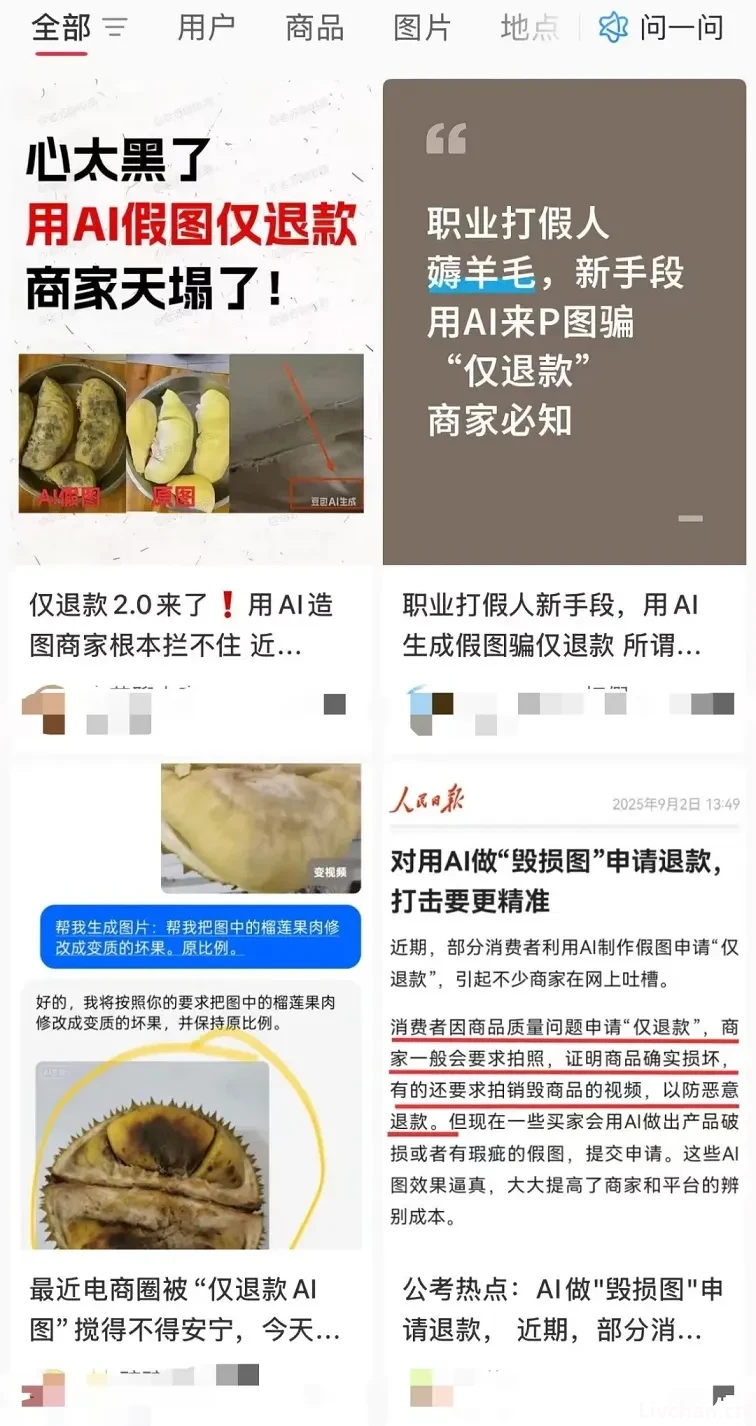The height and width of the screenshot is (1426, 756).
Task: Switch to the 用户 tab
Action: point(205,27)
